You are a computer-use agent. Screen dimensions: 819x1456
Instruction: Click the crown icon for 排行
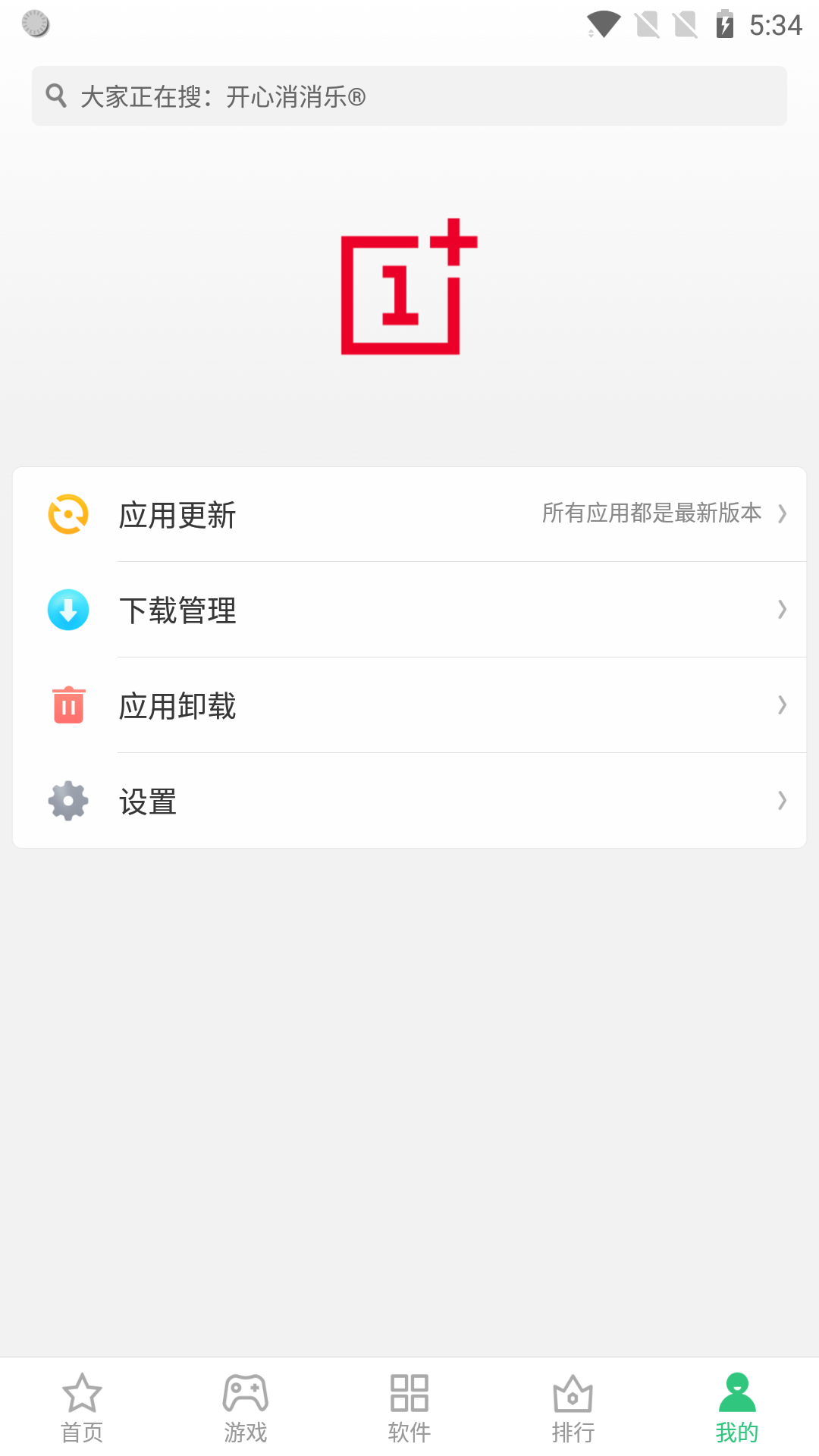coord(573,1392)
